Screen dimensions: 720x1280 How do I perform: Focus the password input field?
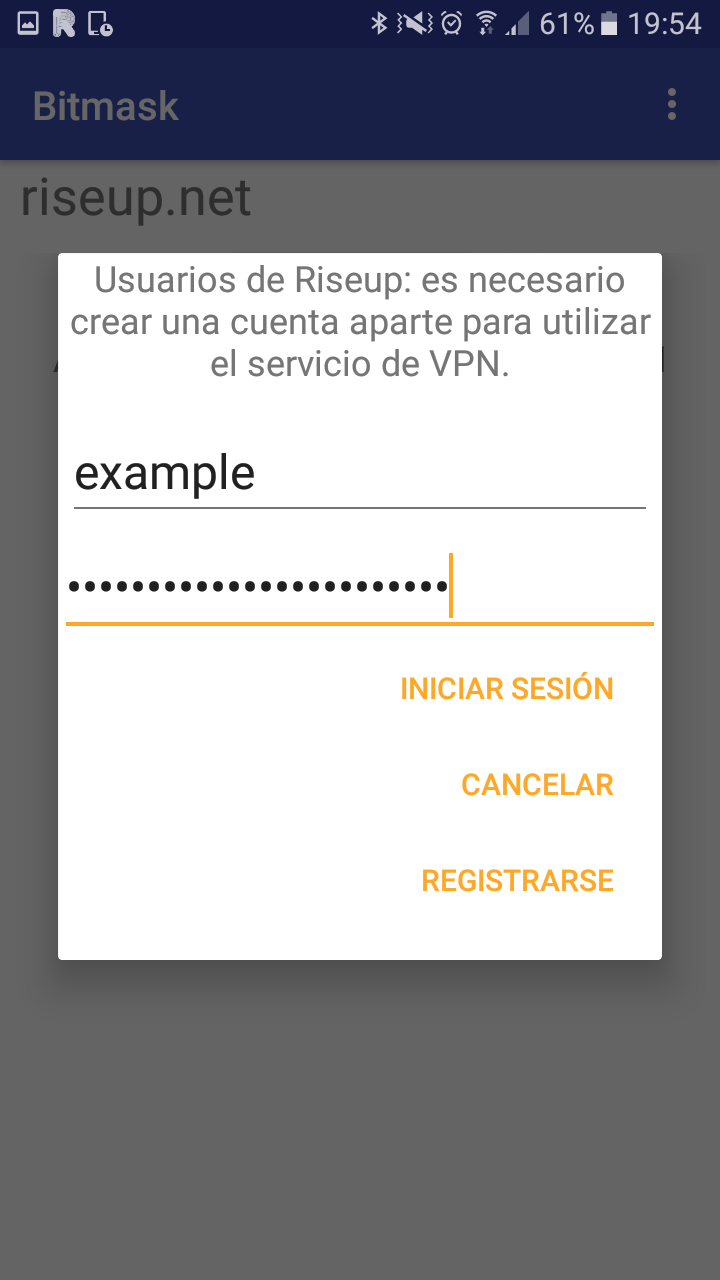click(359, 587)
